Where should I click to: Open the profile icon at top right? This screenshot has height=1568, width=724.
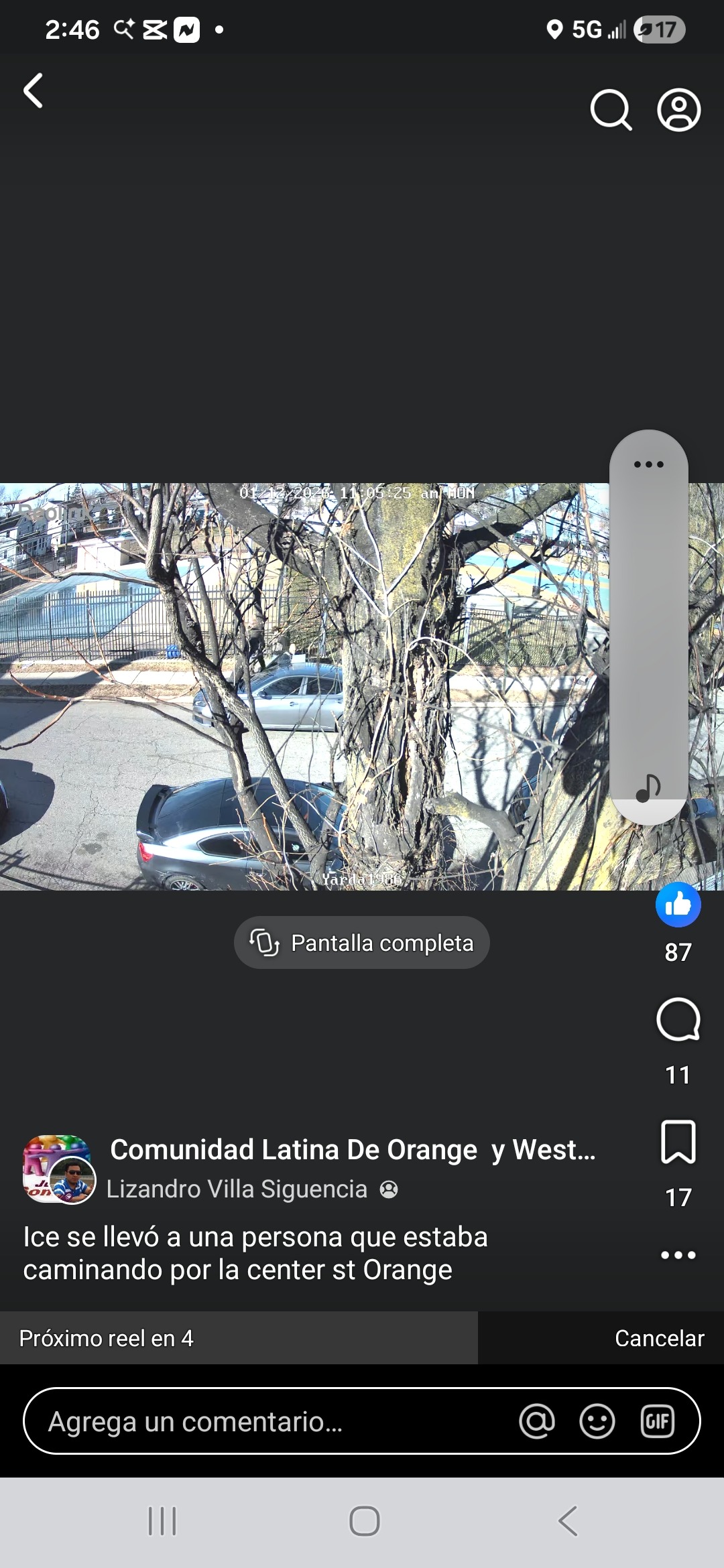point(678,110)
